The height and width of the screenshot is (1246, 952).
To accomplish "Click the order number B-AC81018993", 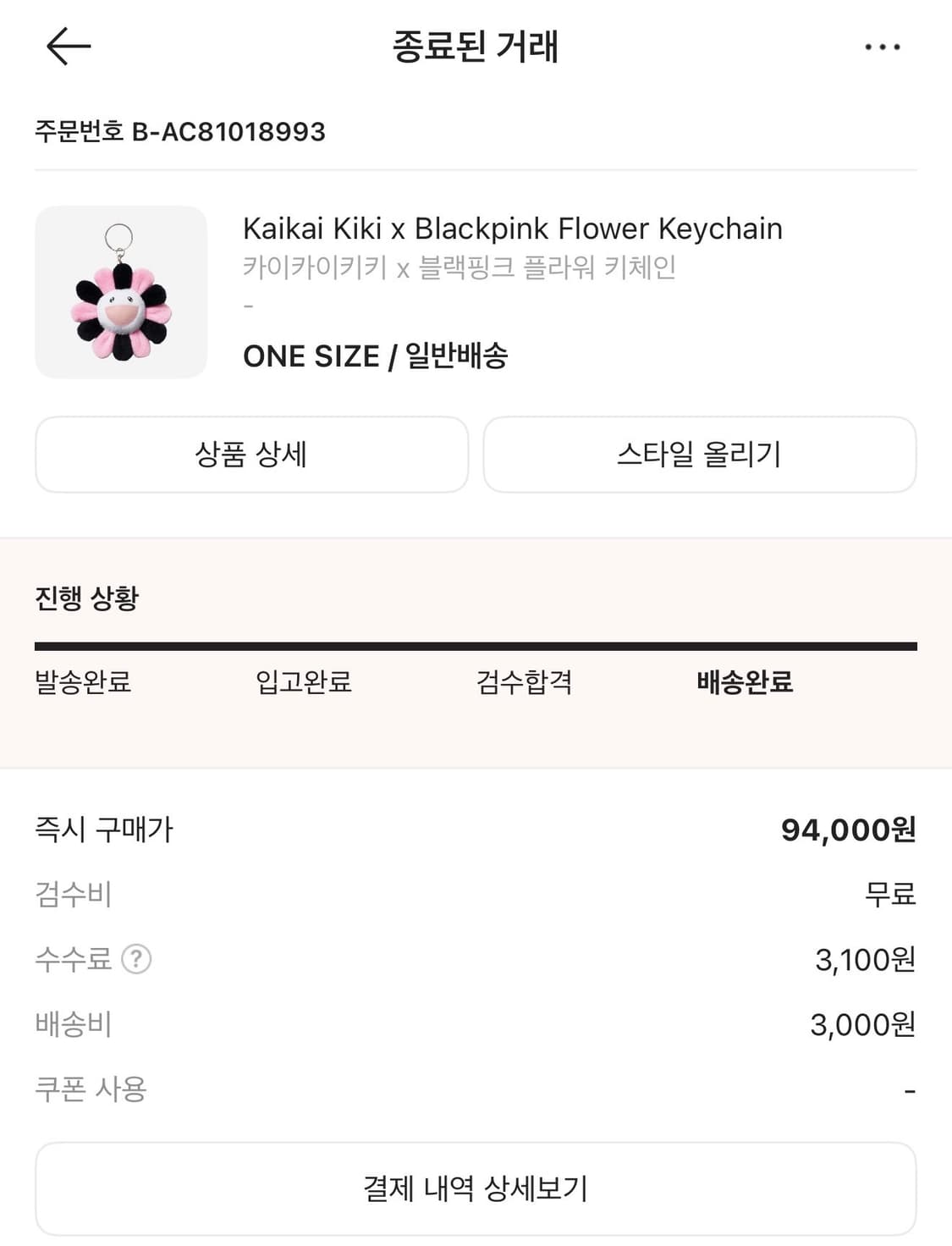I will pos(179,131).
